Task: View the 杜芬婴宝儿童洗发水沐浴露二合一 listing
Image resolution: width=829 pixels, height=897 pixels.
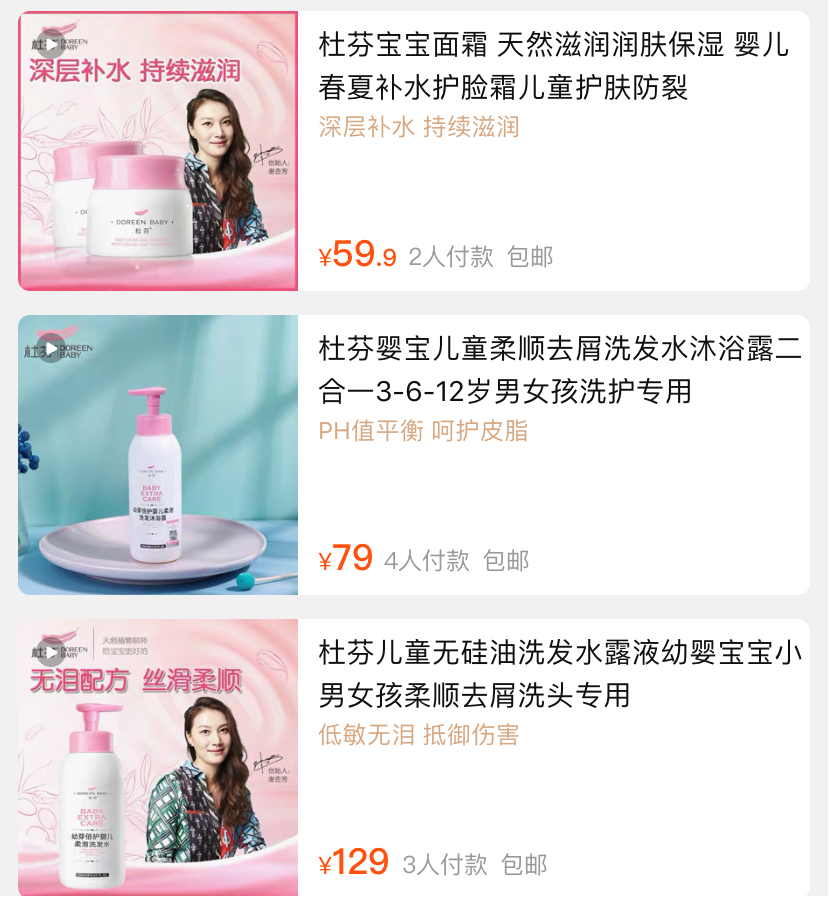Action: pos(559,370)
